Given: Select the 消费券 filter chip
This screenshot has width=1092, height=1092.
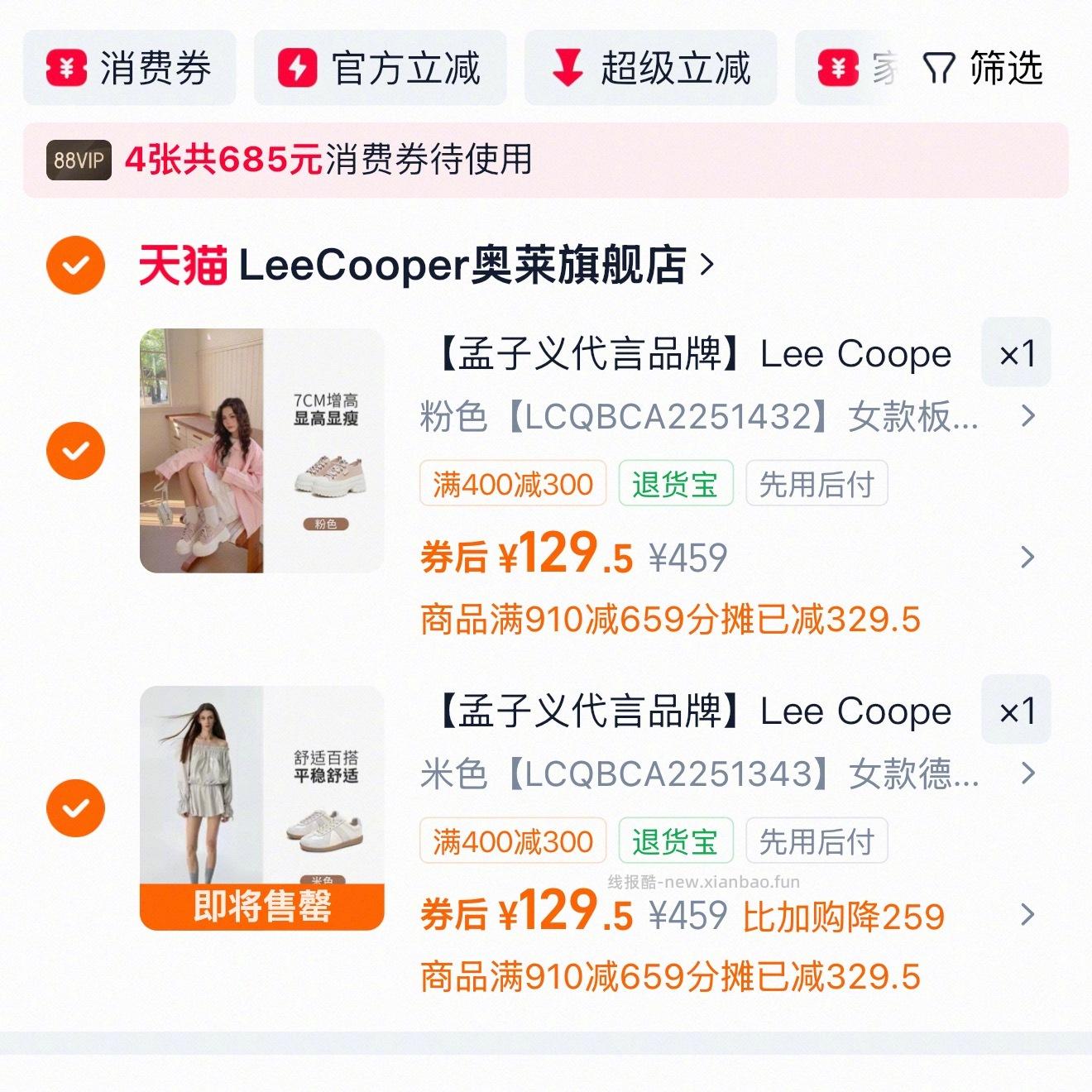Looking at the screenshot, I should [130, 68].
